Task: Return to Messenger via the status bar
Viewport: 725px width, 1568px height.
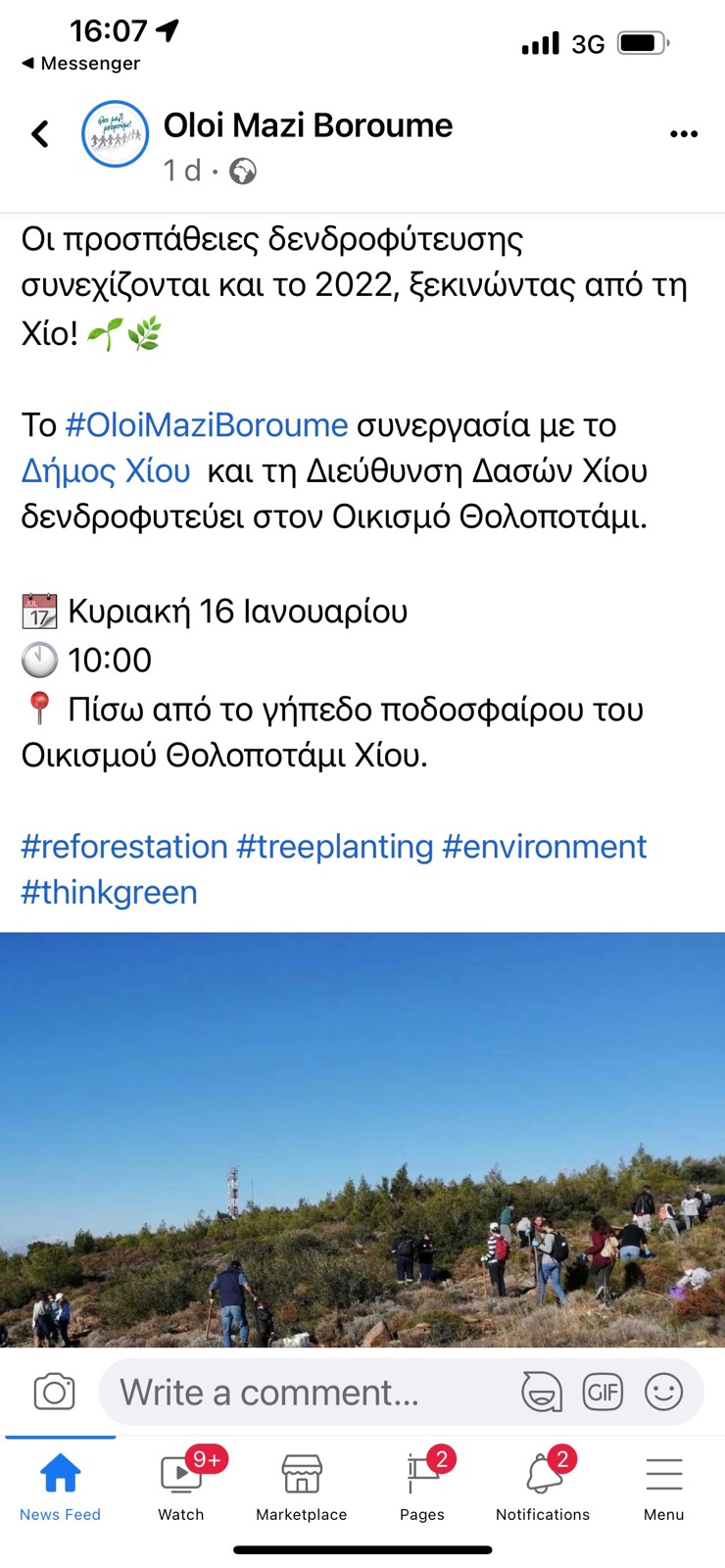Action: (x=80, y=64)
